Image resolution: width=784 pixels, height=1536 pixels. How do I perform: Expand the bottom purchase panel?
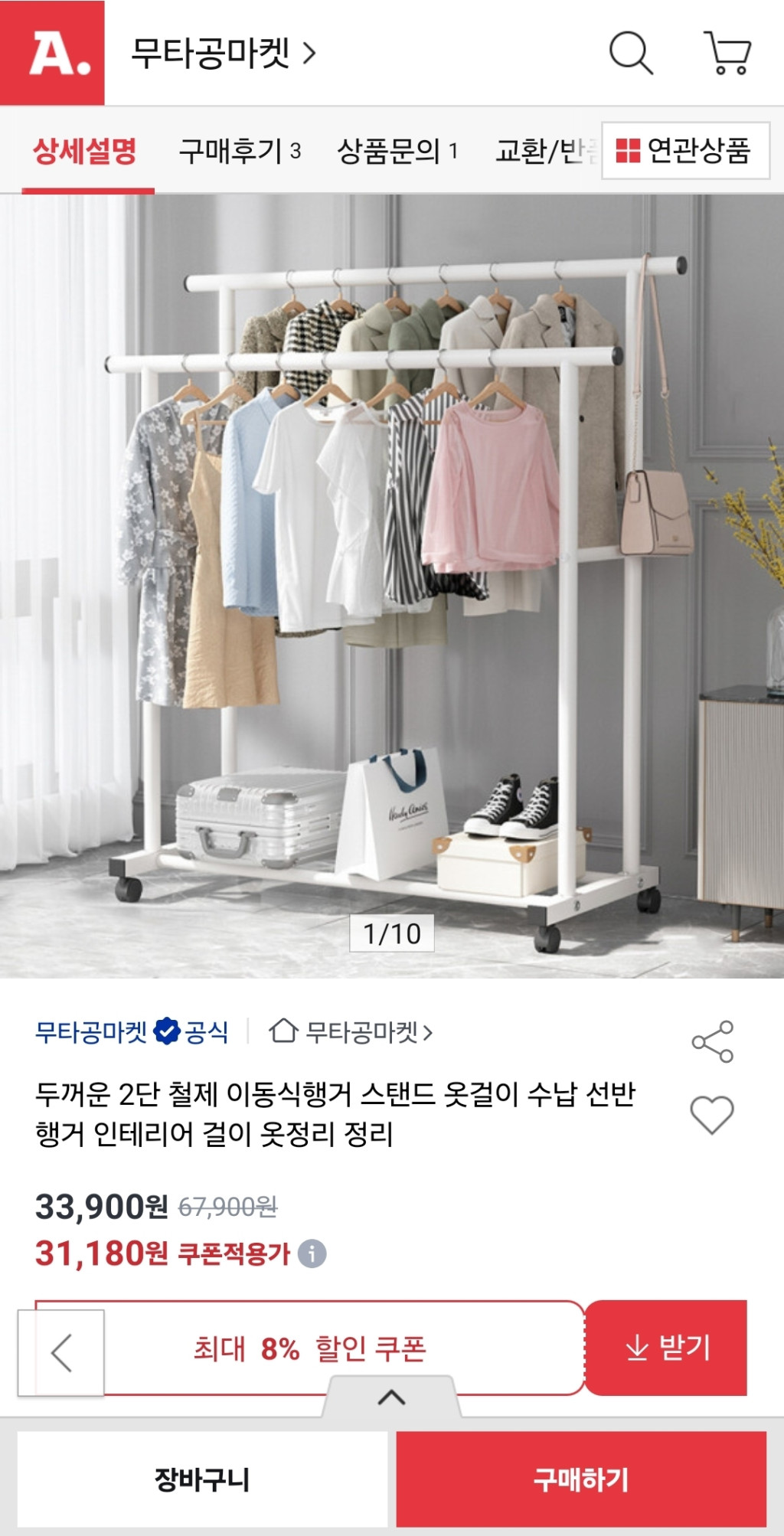pos(391,1397)
